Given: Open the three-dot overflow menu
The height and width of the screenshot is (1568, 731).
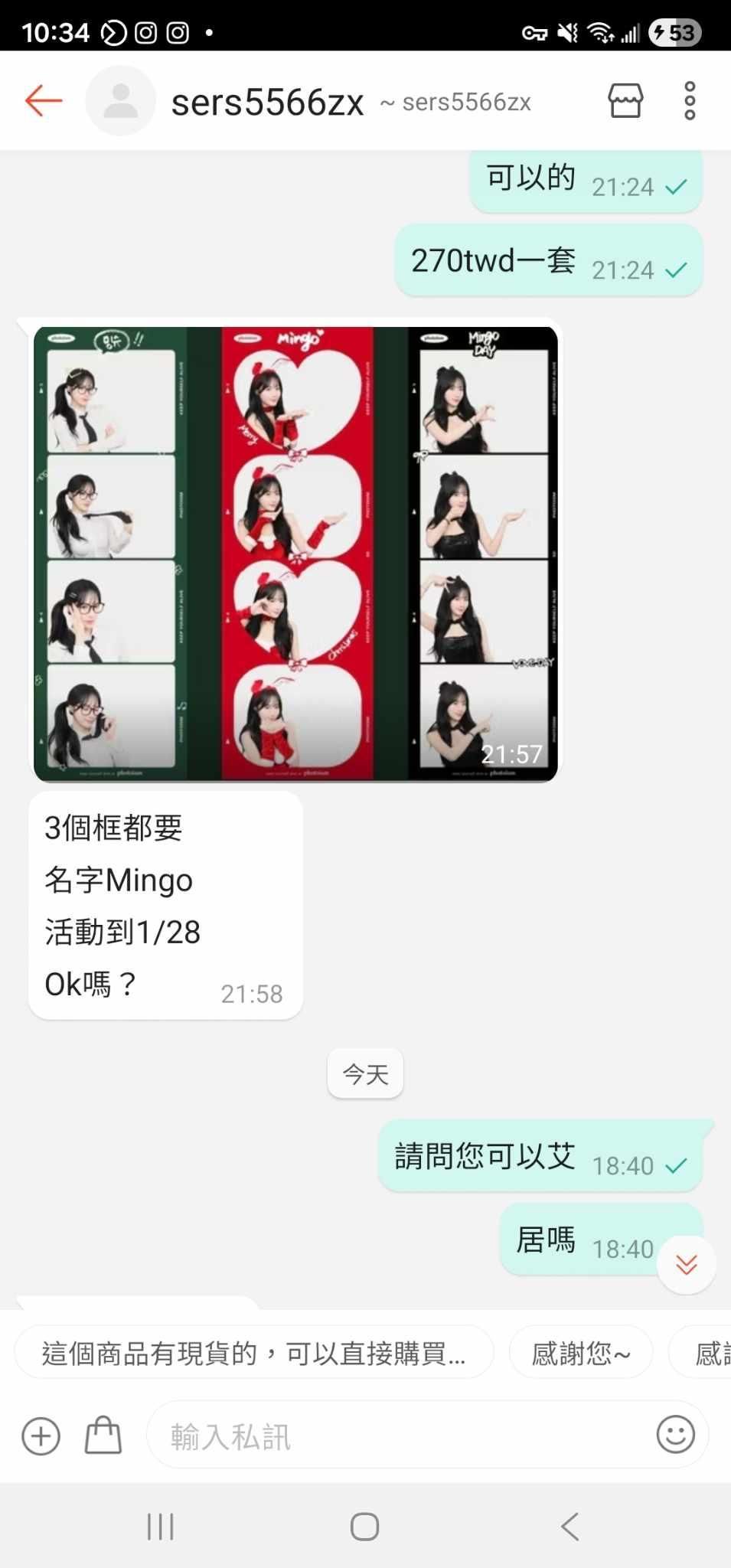Looking at the screenshot, I should [x=690, y=100].
